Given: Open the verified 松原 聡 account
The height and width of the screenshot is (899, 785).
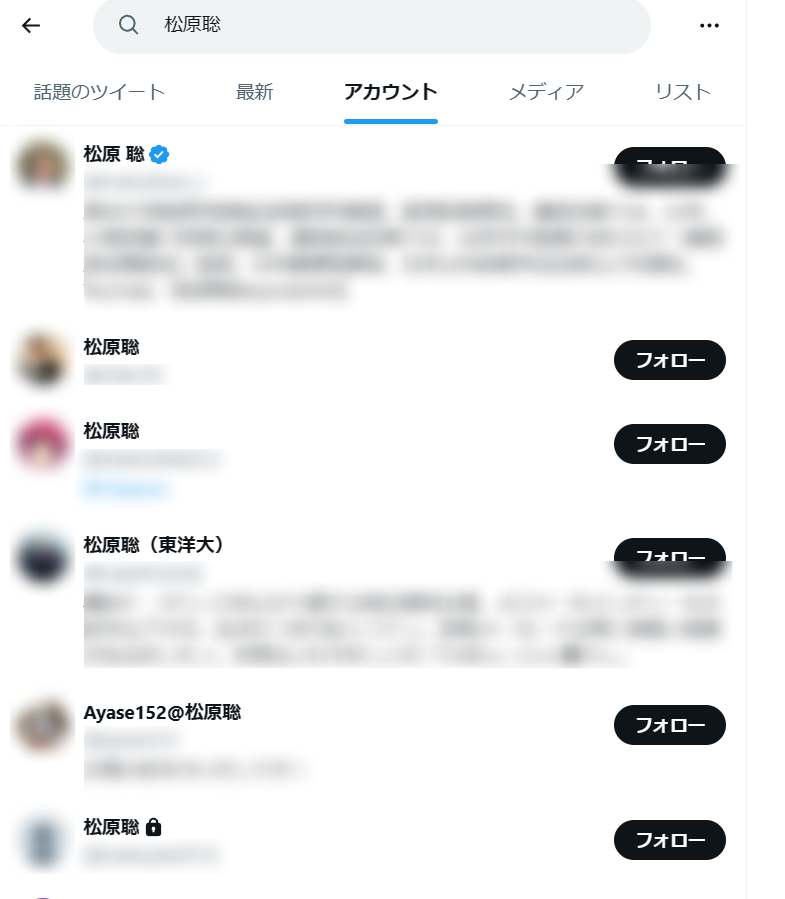Looking at the screenshot, I should pos(114,154).
